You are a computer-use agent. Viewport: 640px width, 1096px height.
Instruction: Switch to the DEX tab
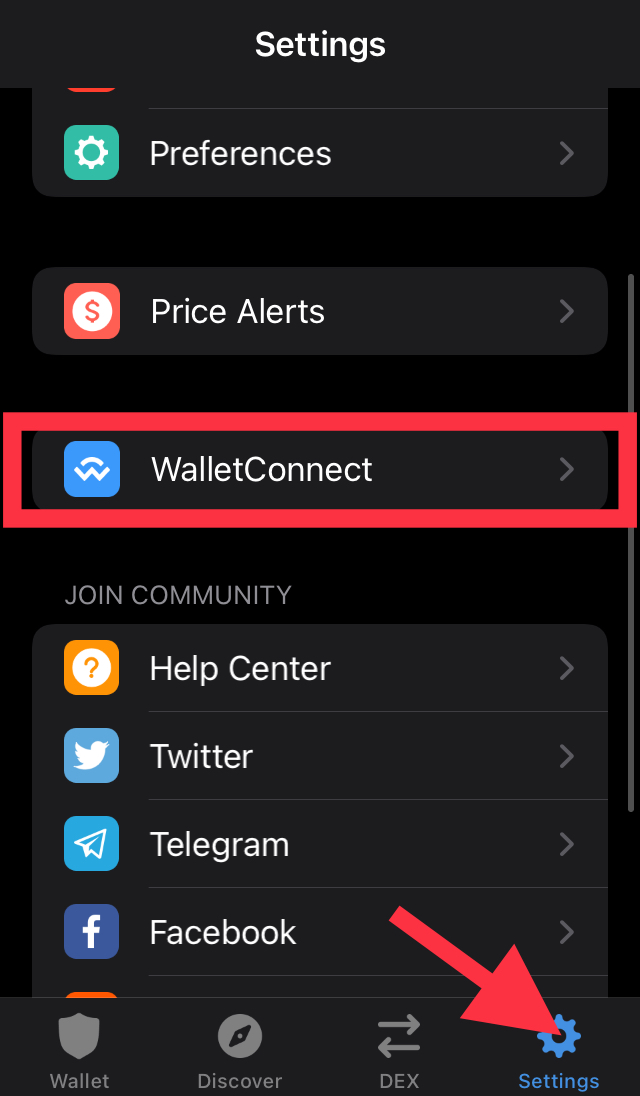[399, 1050]
